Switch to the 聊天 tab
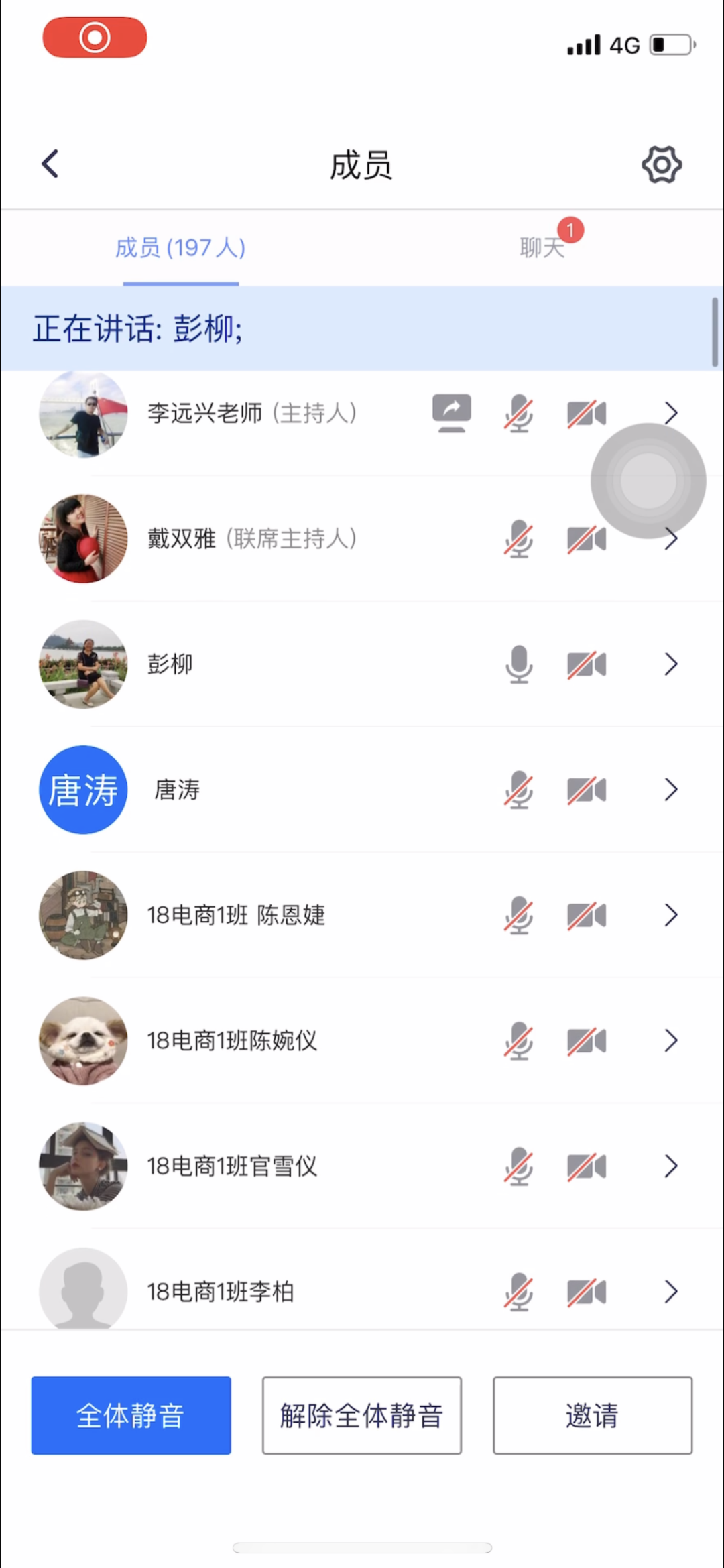This screenshot has height=1568, width=724. pyautogui.click(x=542, y=247)
